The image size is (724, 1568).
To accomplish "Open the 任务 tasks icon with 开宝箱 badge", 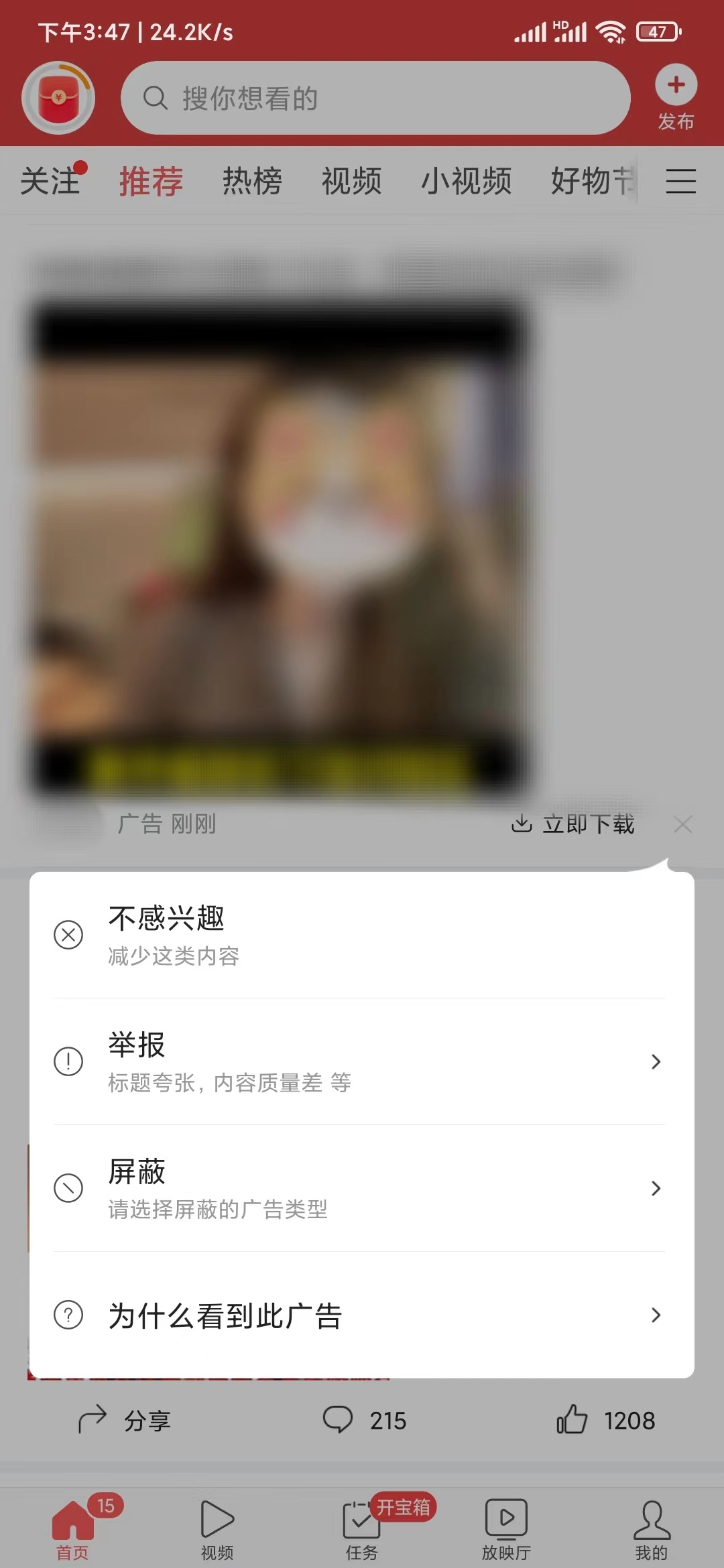I will point(362,1521).
